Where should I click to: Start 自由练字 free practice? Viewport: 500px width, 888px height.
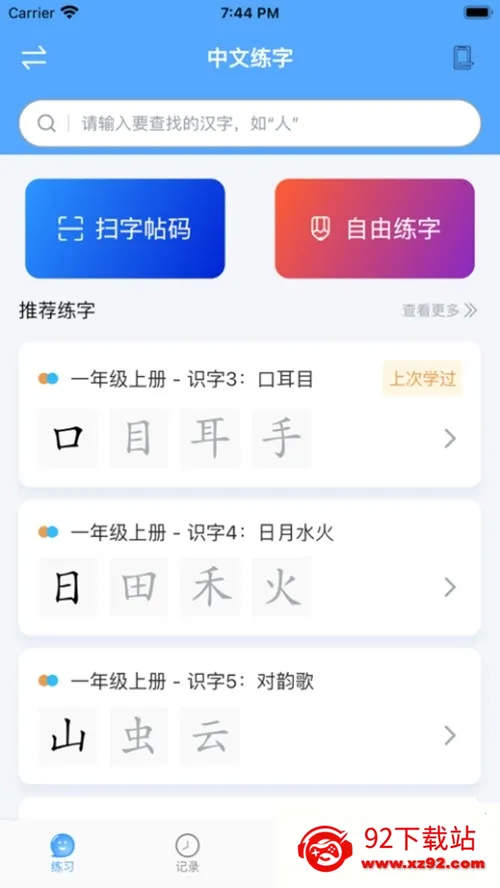[375, 229]
